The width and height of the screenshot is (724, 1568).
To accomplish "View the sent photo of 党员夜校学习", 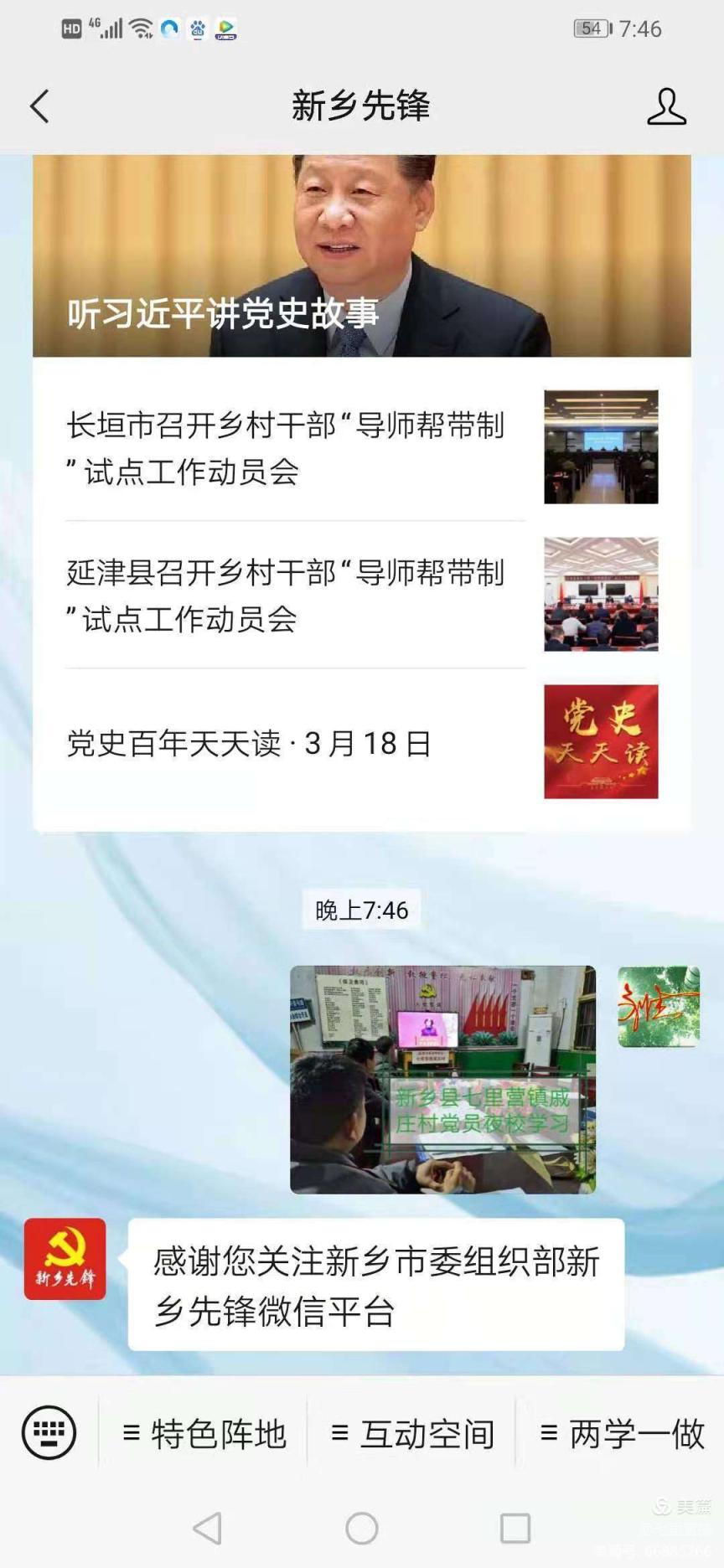I will pos(442,1079).
